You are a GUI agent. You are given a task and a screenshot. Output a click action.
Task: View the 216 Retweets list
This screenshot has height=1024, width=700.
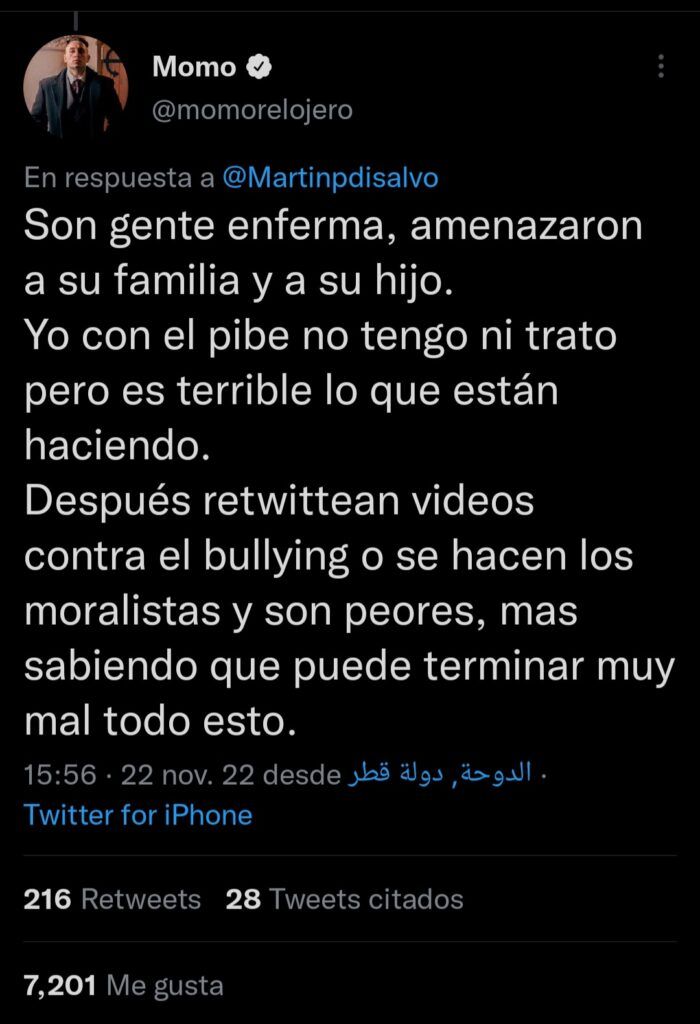point(112,899)
